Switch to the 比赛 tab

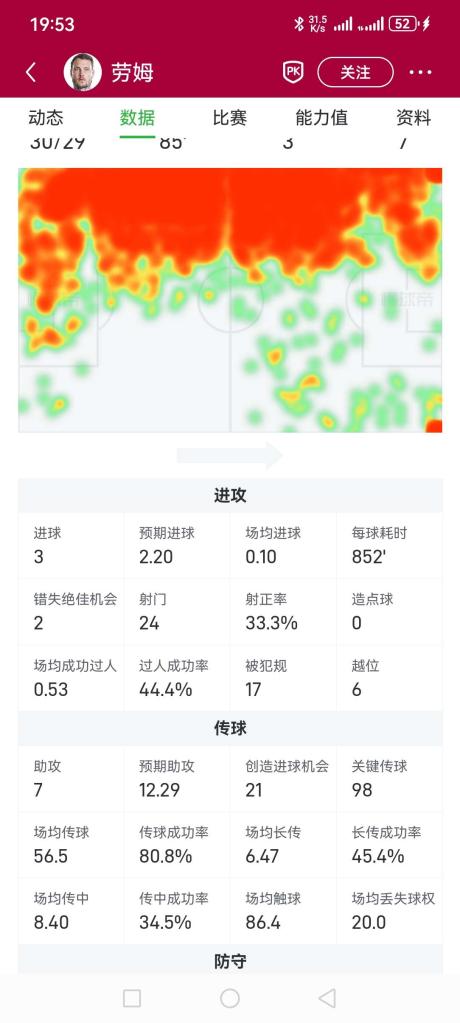[x=230, y=118]
